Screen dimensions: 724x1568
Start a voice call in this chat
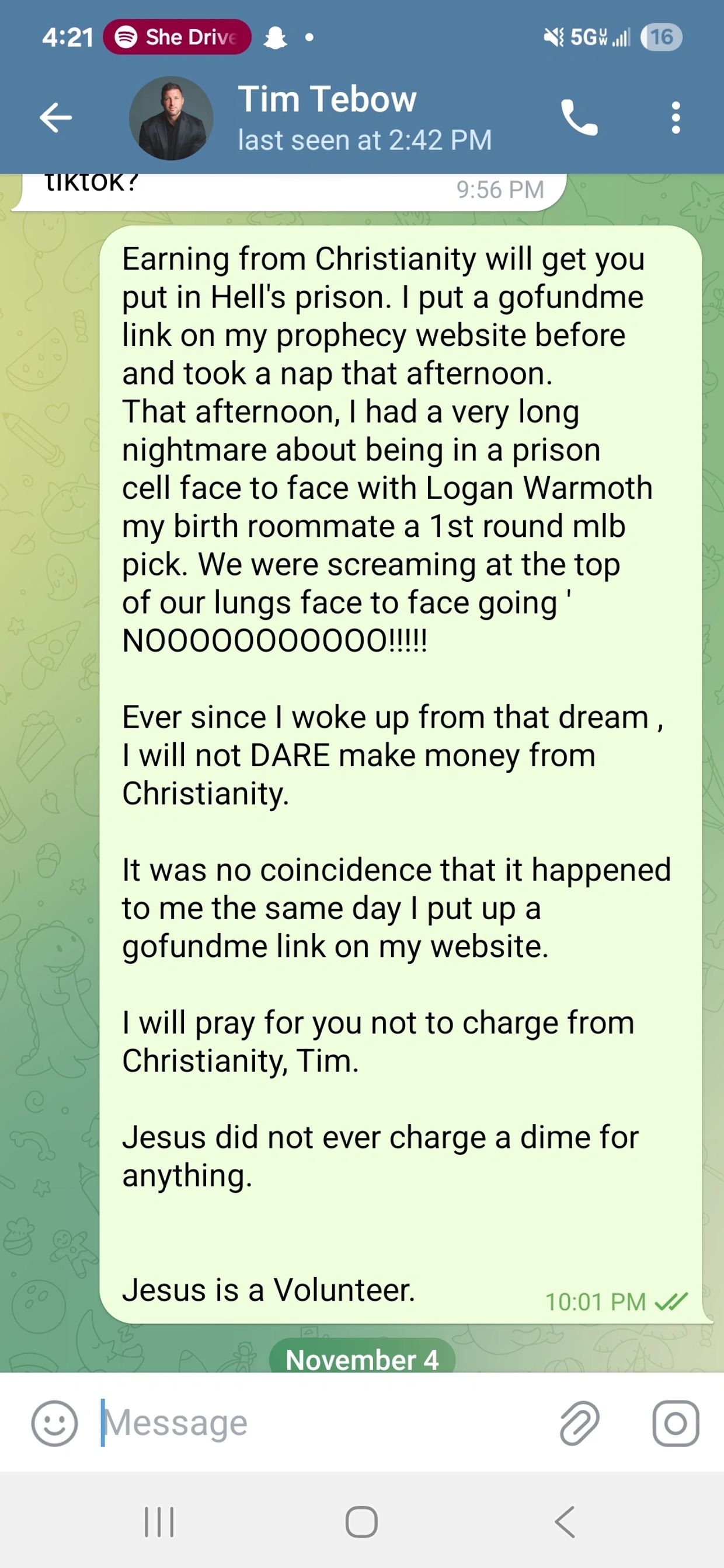click(x=579, y=117)
